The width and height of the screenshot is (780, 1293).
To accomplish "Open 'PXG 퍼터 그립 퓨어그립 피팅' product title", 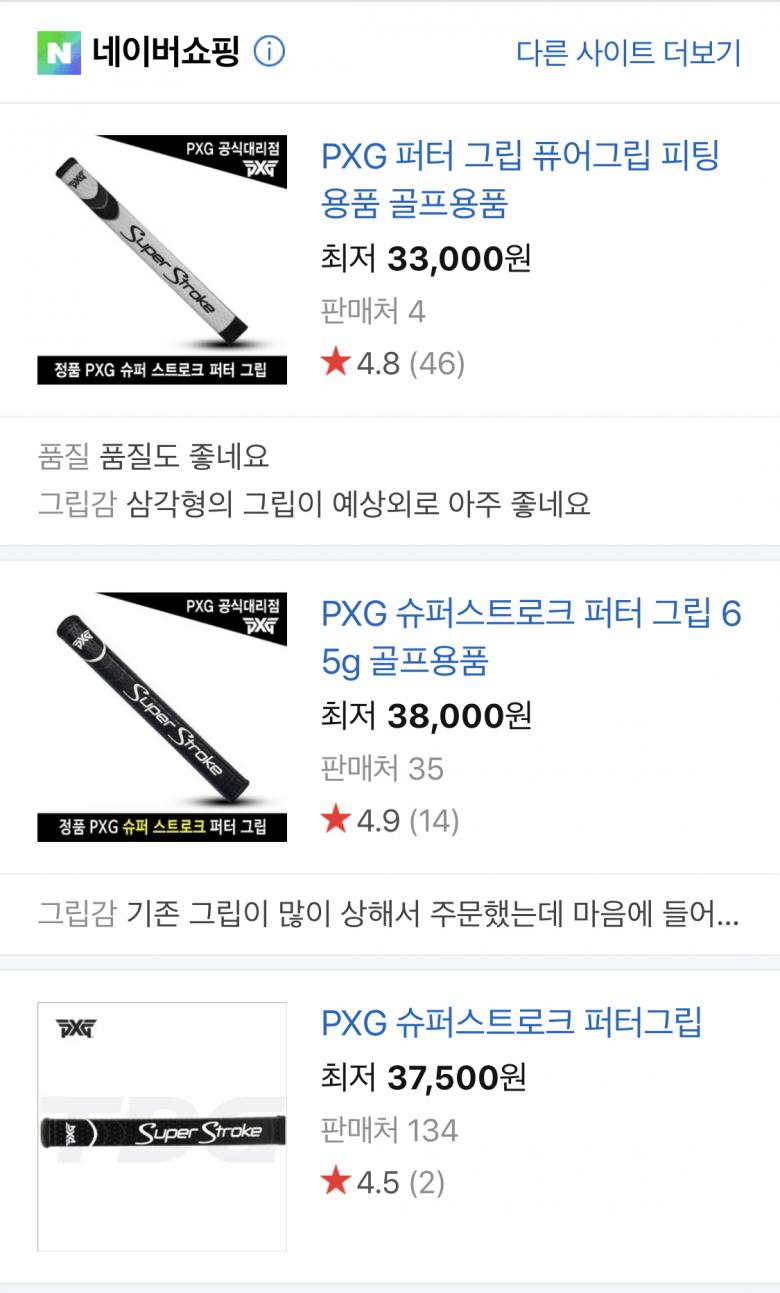I will 520,179.
